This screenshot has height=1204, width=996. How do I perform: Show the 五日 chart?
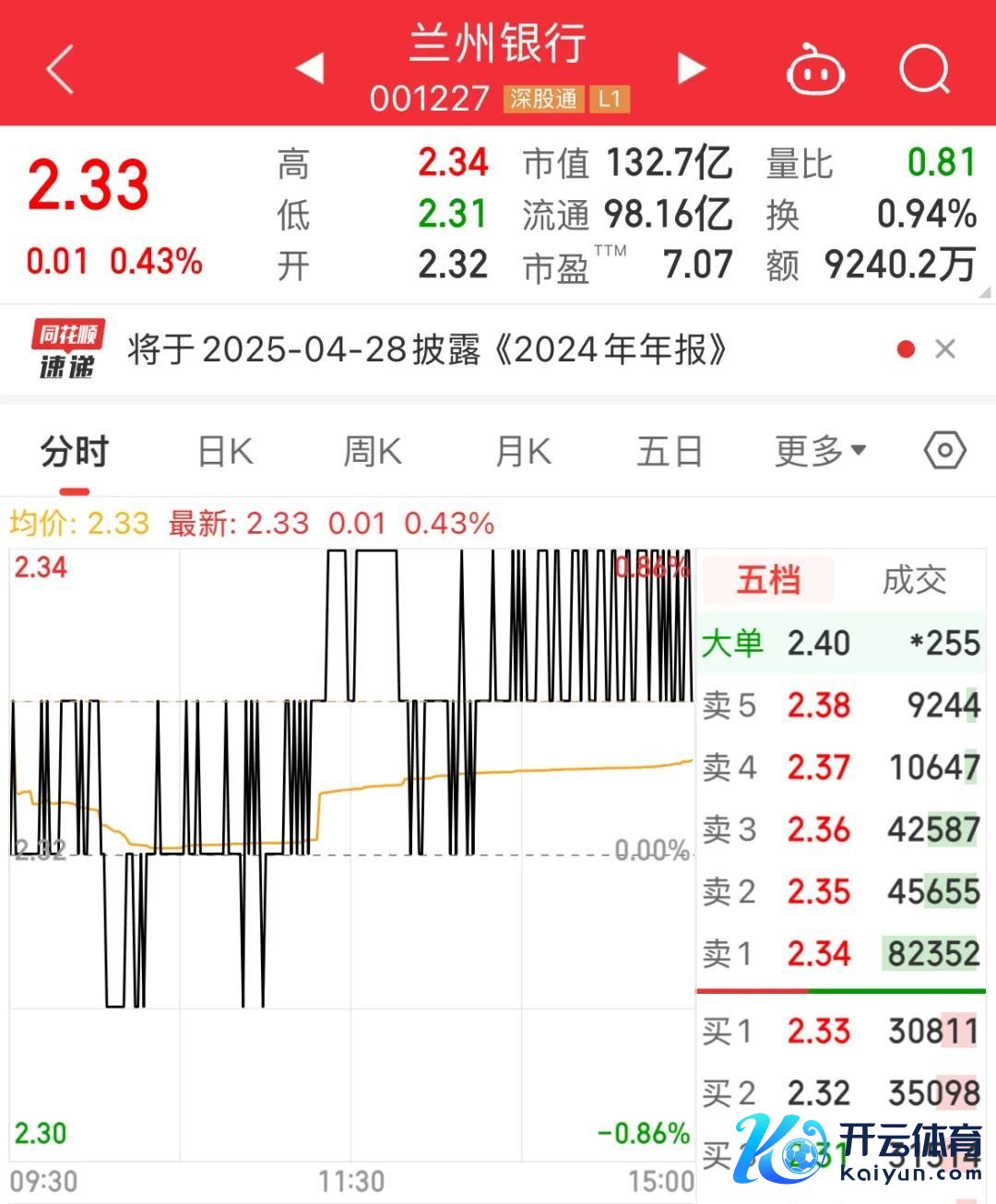[670, 453]
